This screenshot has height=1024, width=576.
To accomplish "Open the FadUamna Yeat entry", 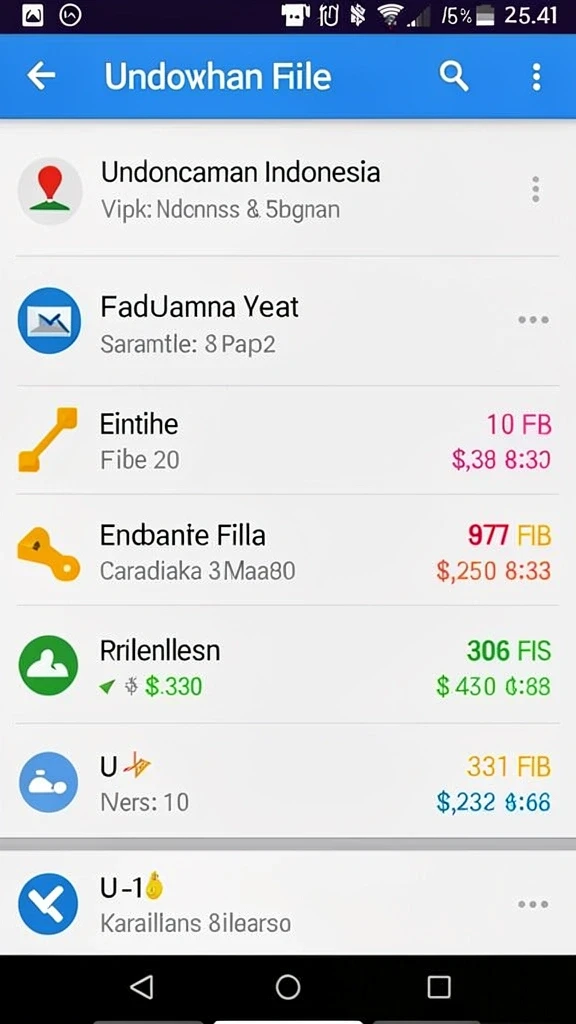I will 288,321.
